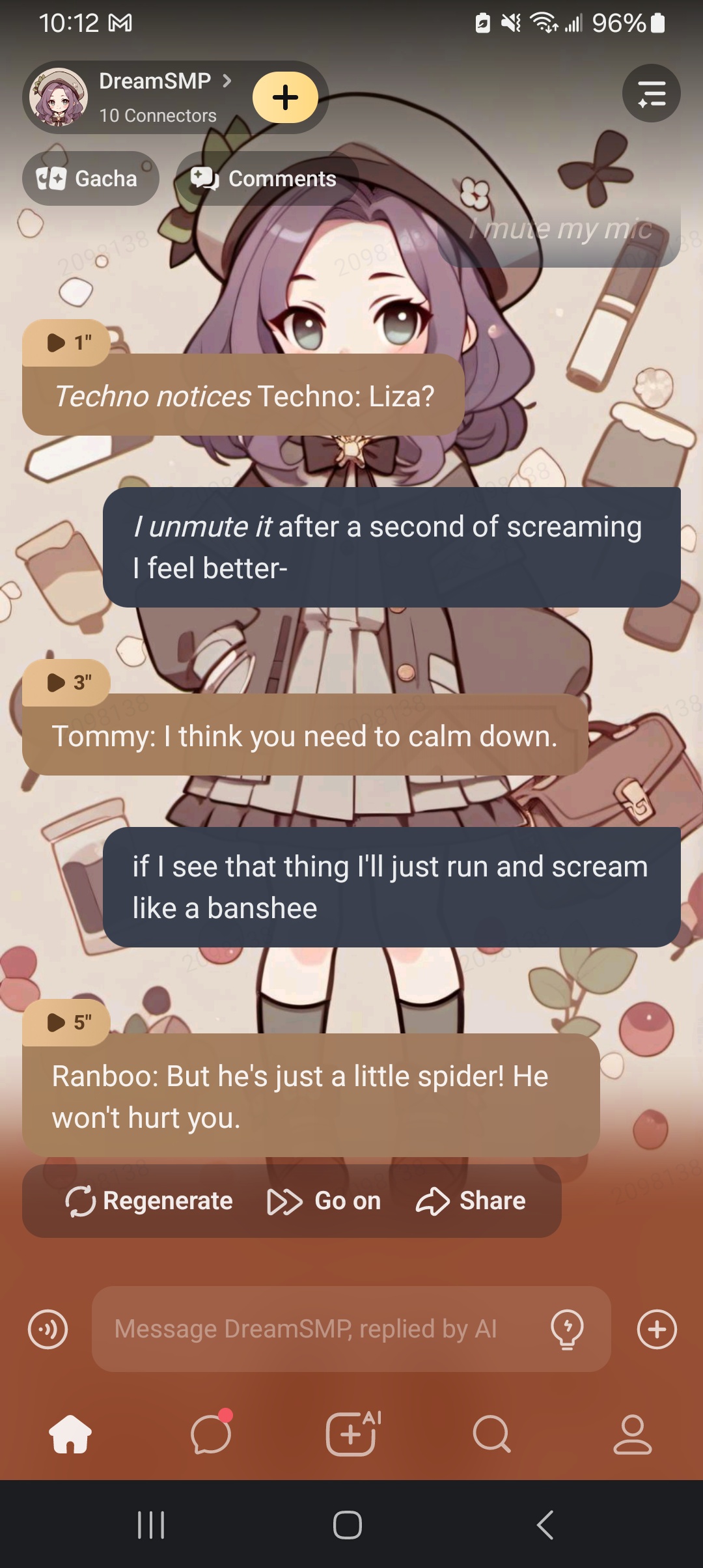The height and width of the screenshot is (1568, 703).
Task: Open the chats tab with red dot
Action: [211, 1434]
